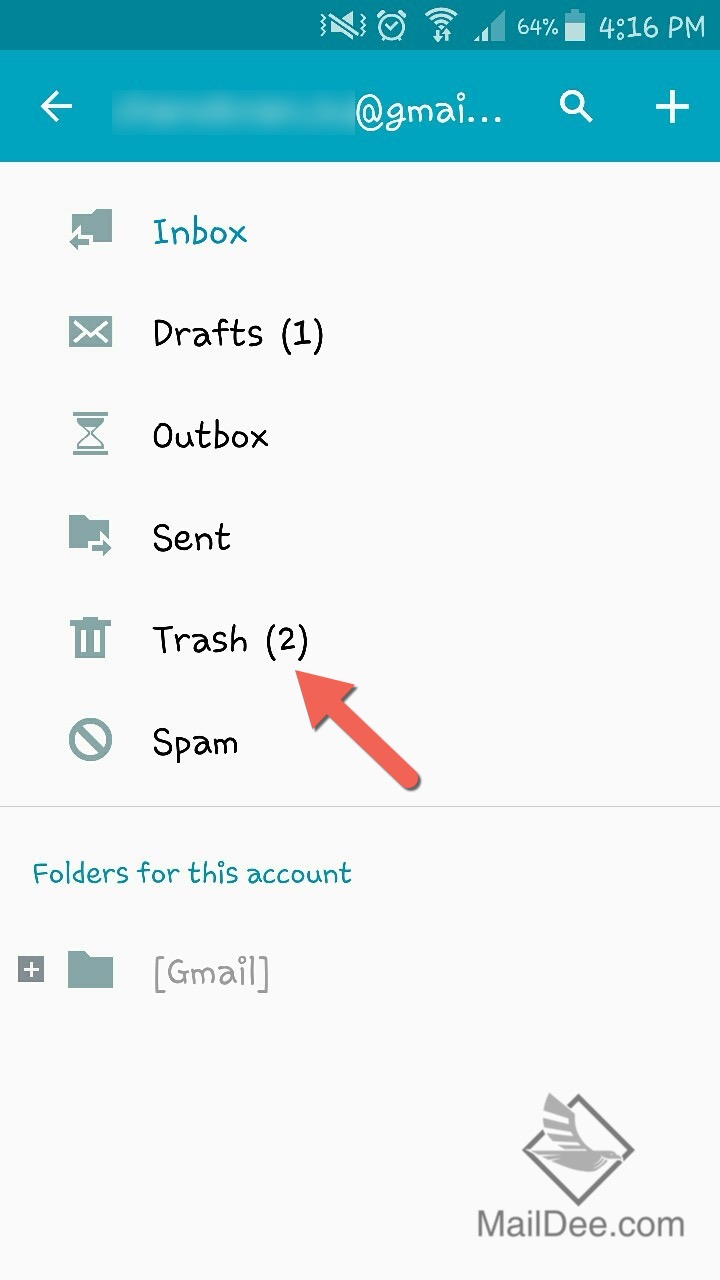Open the Spam folder

tap(195, 741)
